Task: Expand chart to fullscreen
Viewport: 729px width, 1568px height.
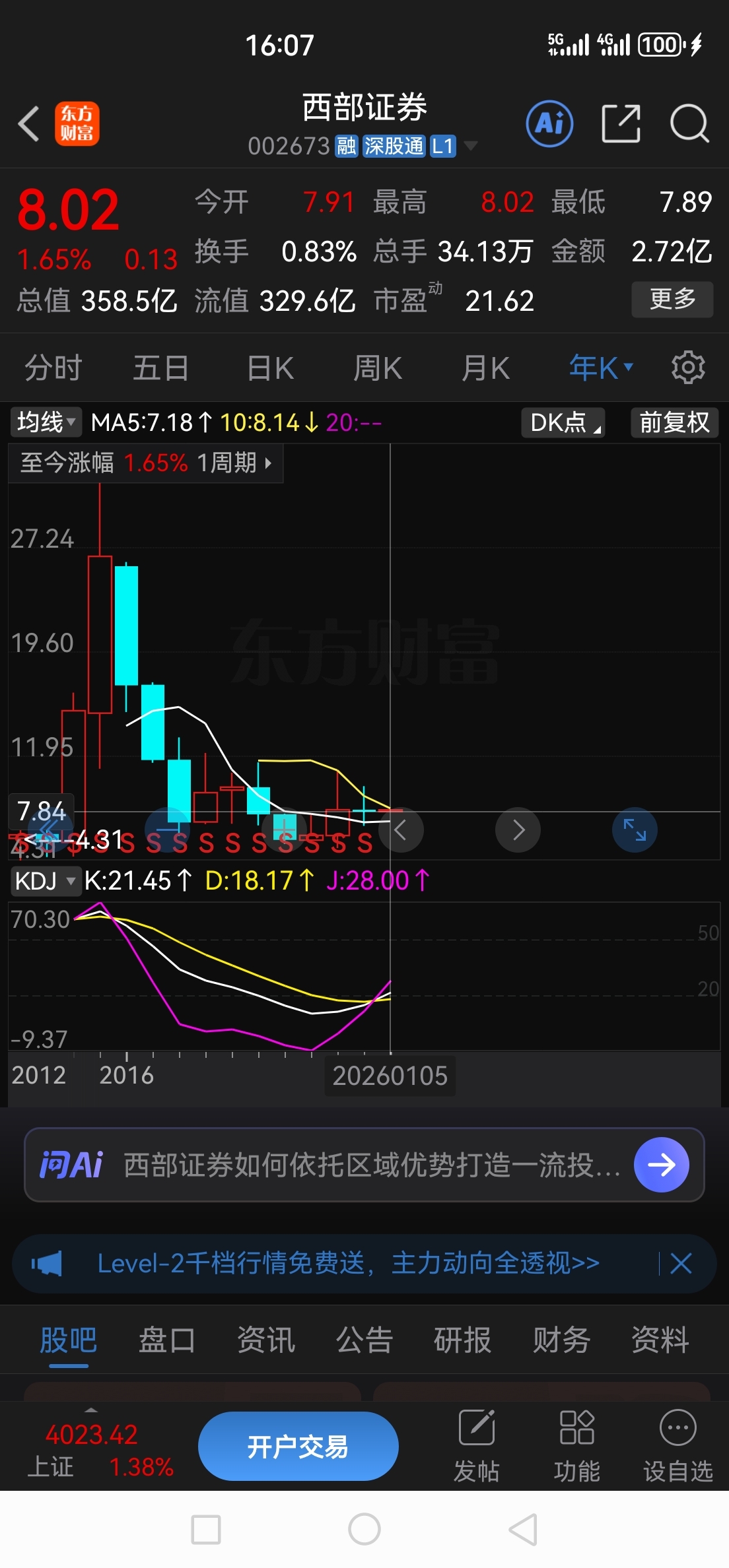Action: 635,830
